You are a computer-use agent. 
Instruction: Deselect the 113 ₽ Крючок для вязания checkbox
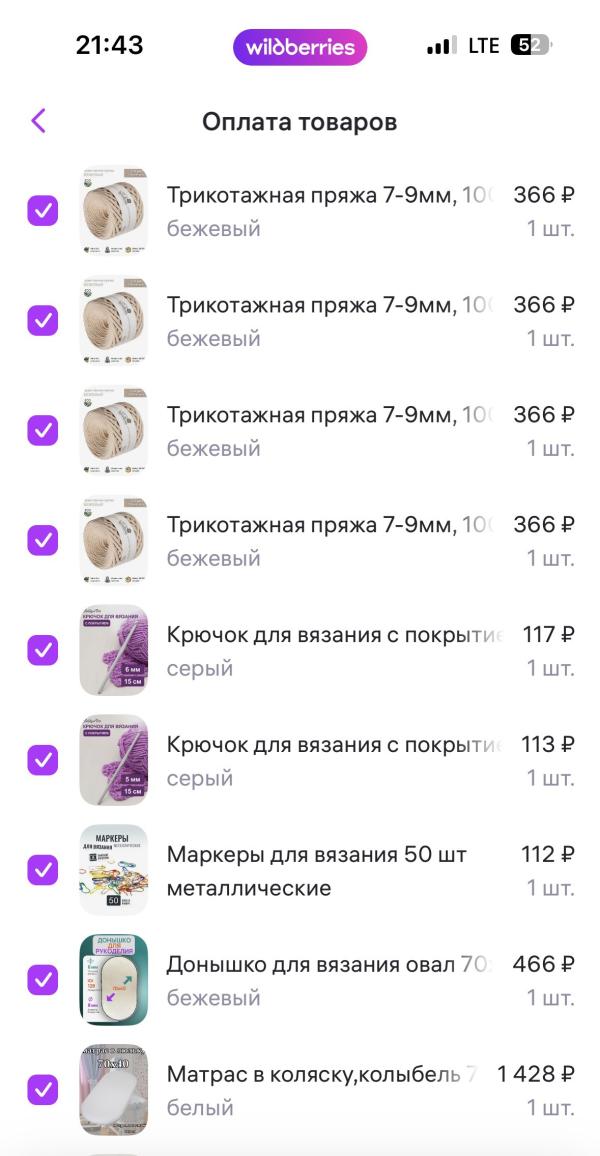pyautogui.click(x=42, y=760)
